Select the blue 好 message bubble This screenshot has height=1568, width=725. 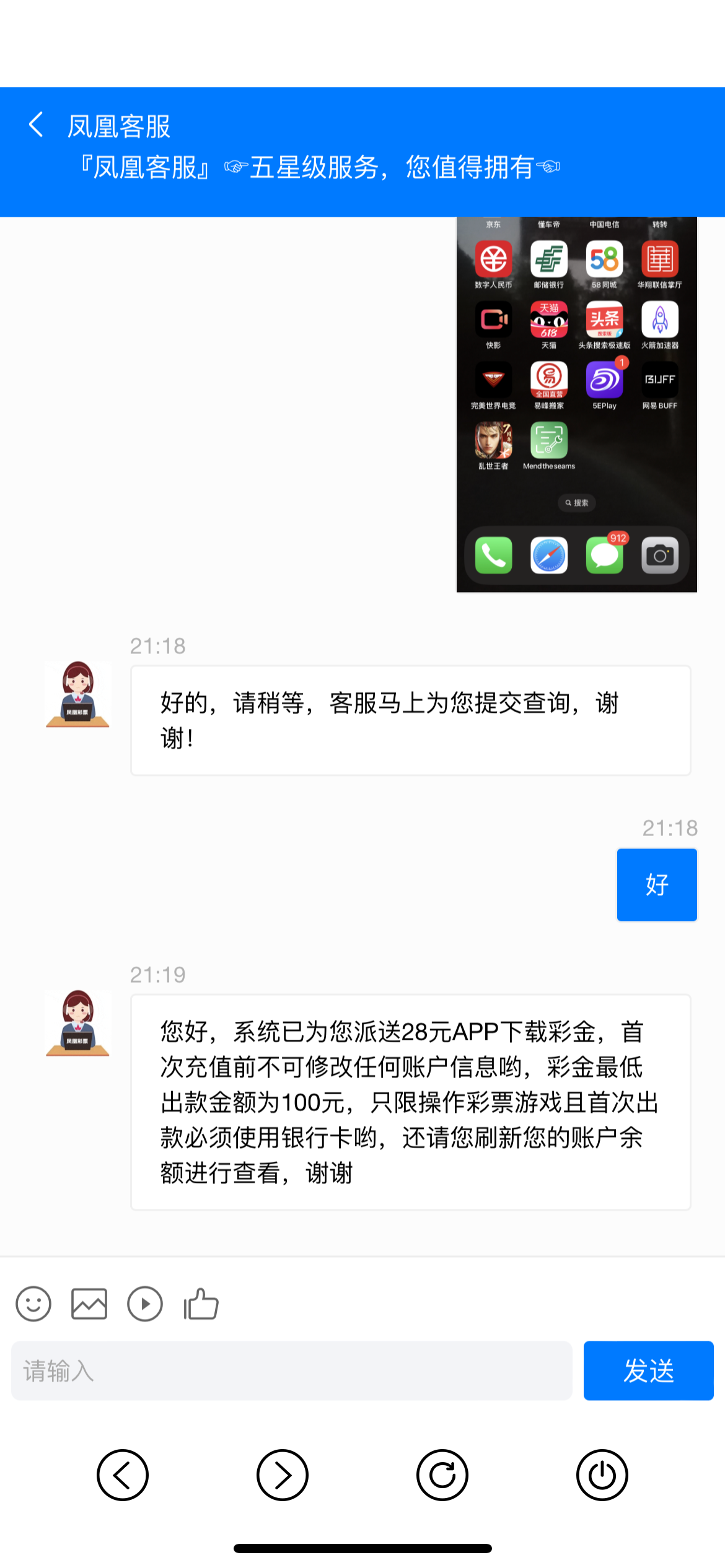pos(657,884)
